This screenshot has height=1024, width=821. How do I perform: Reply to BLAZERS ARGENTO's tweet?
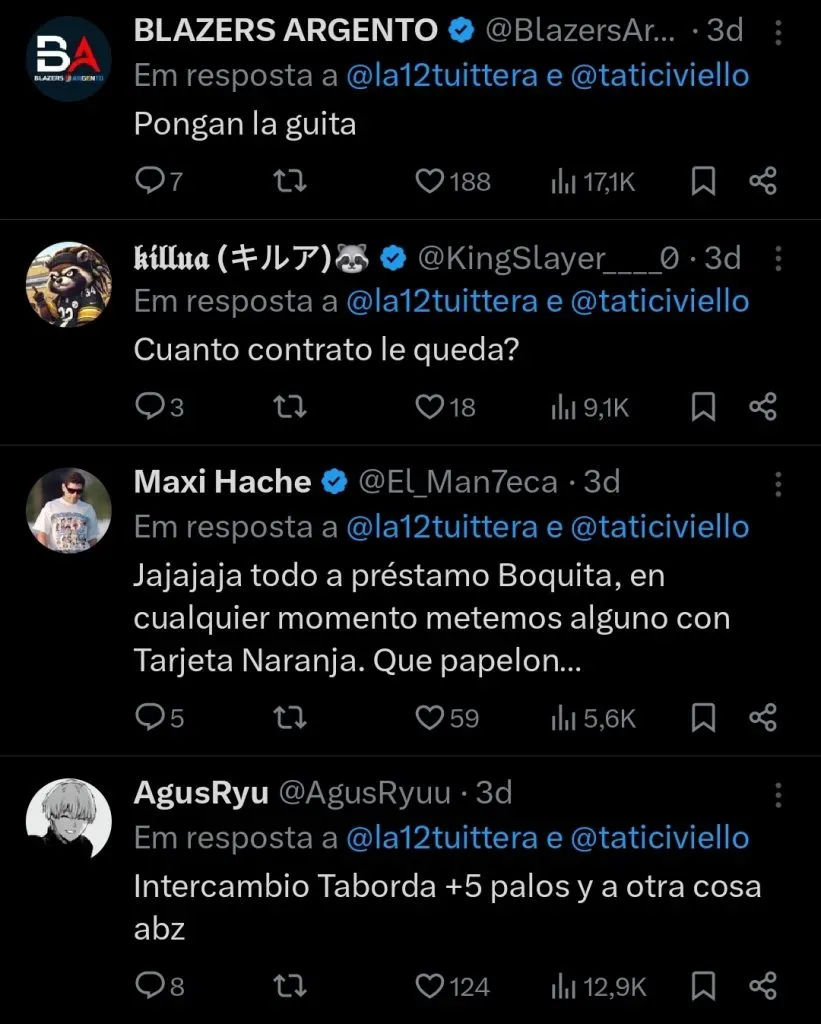[x=149, y=181]
